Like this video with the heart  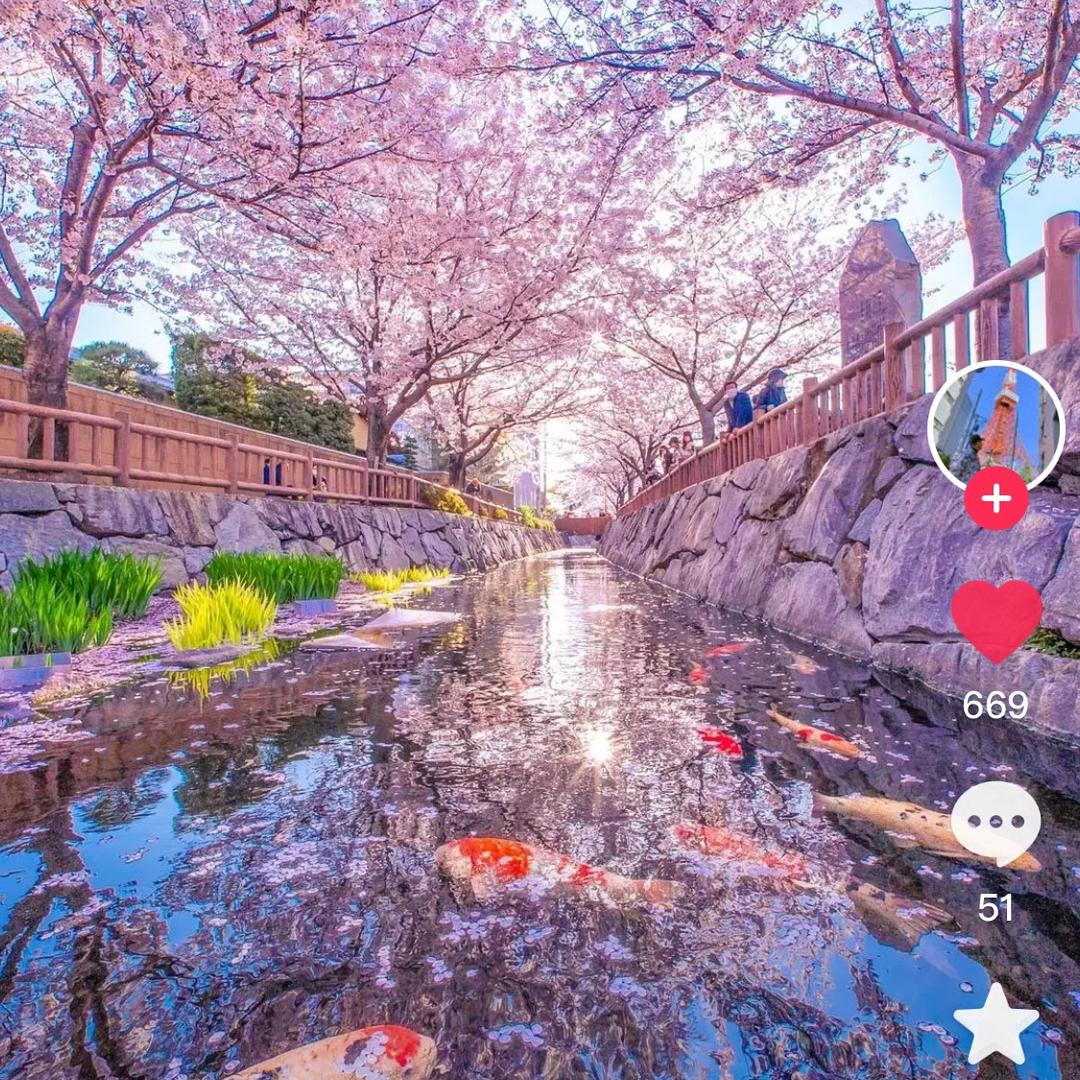pyautogui.click(x=996, y=621)
